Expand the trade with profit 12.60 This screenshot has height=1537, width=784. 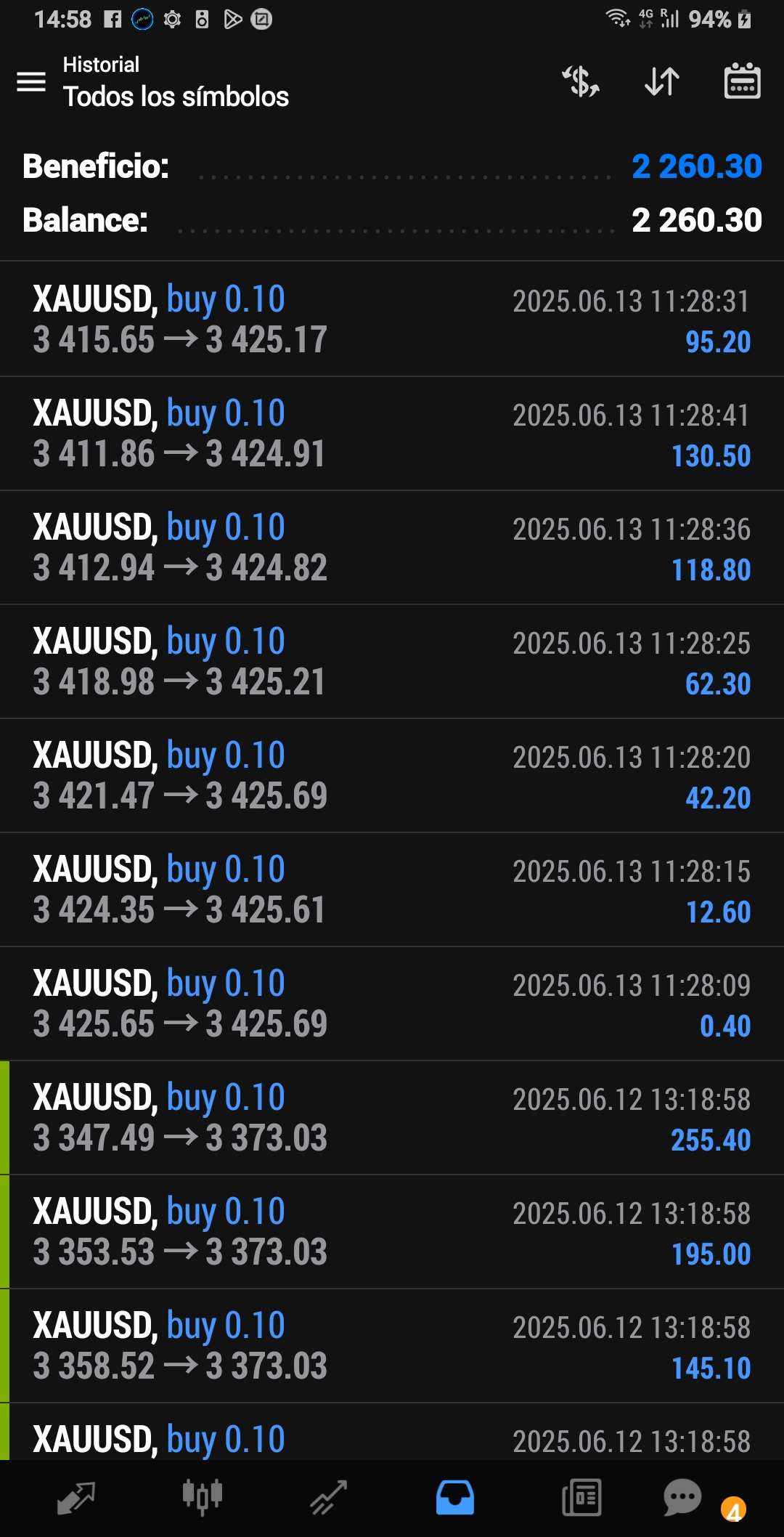(x=392, y=890)
